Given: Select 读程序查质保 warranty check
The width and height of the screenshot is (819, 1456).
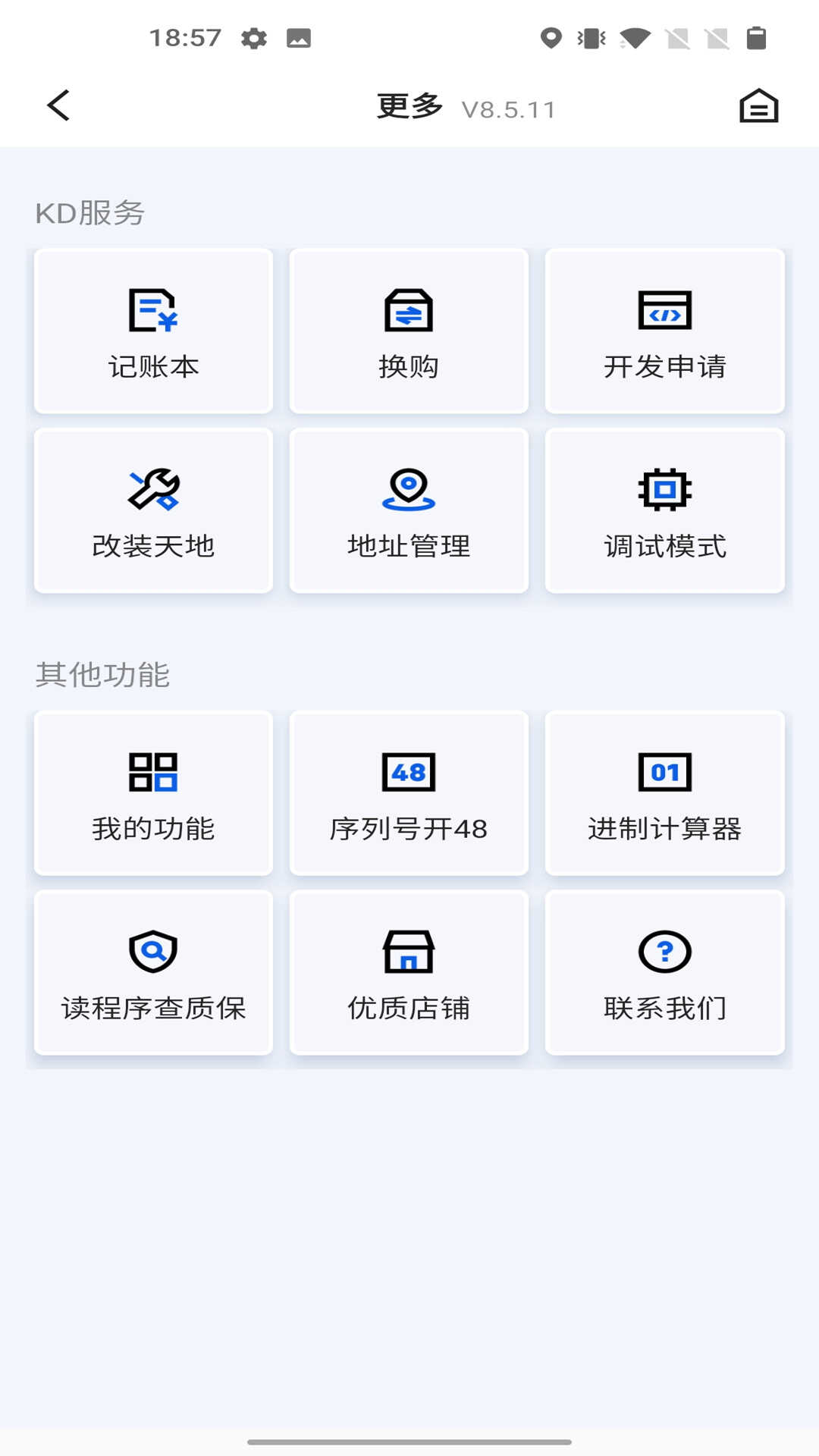Looking at the screenshot, I should 153,972.
